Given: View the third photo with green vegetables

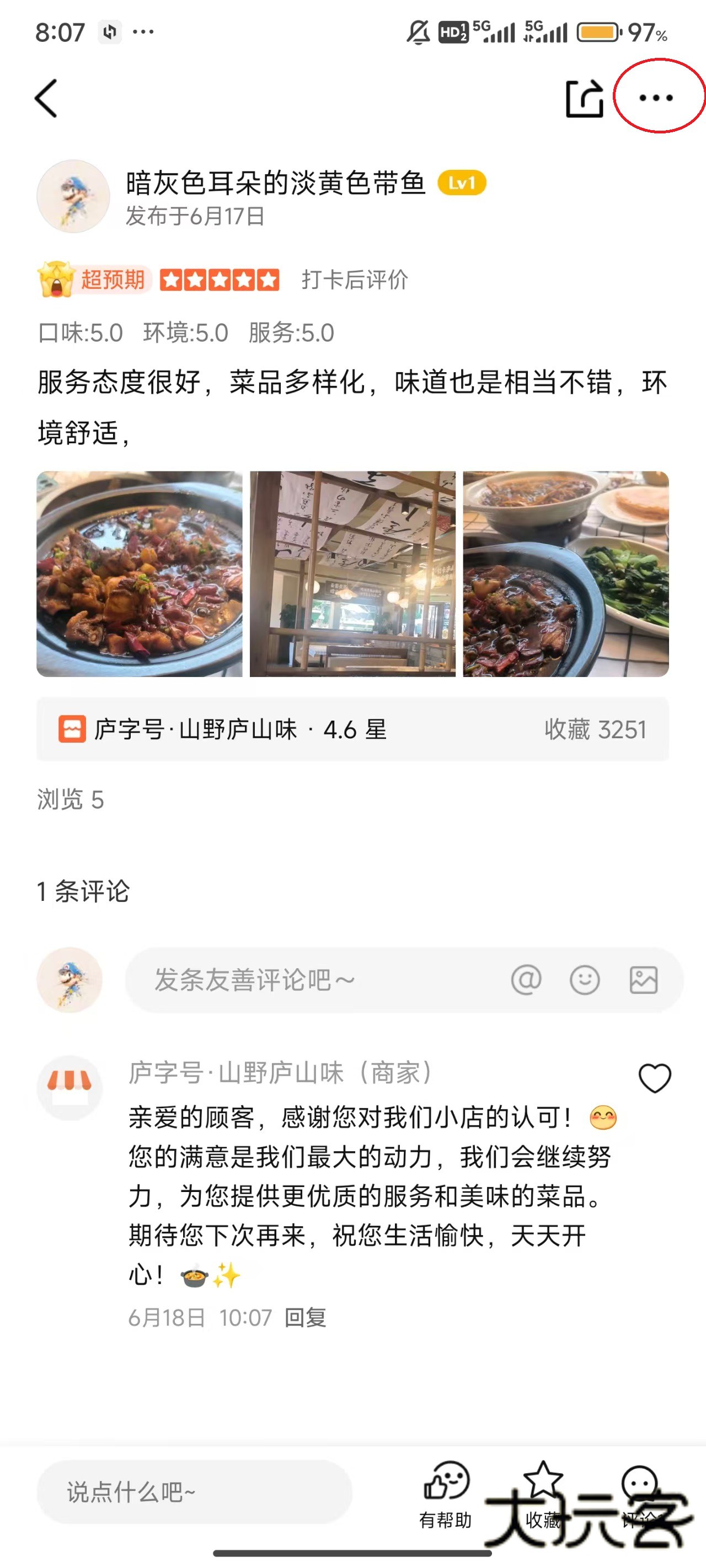Looking at the screenshot, I should coord(566,573).
